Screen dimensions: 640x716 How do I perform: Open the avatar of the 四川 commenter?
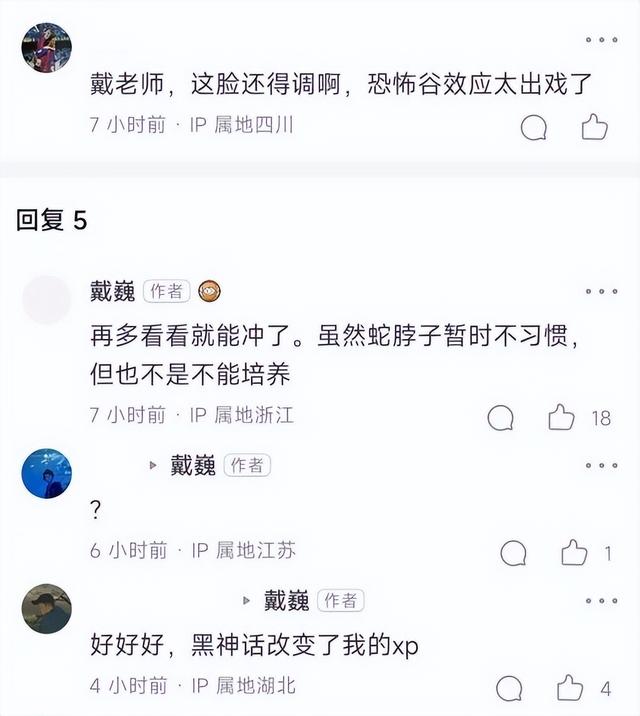tap(46, 48)
